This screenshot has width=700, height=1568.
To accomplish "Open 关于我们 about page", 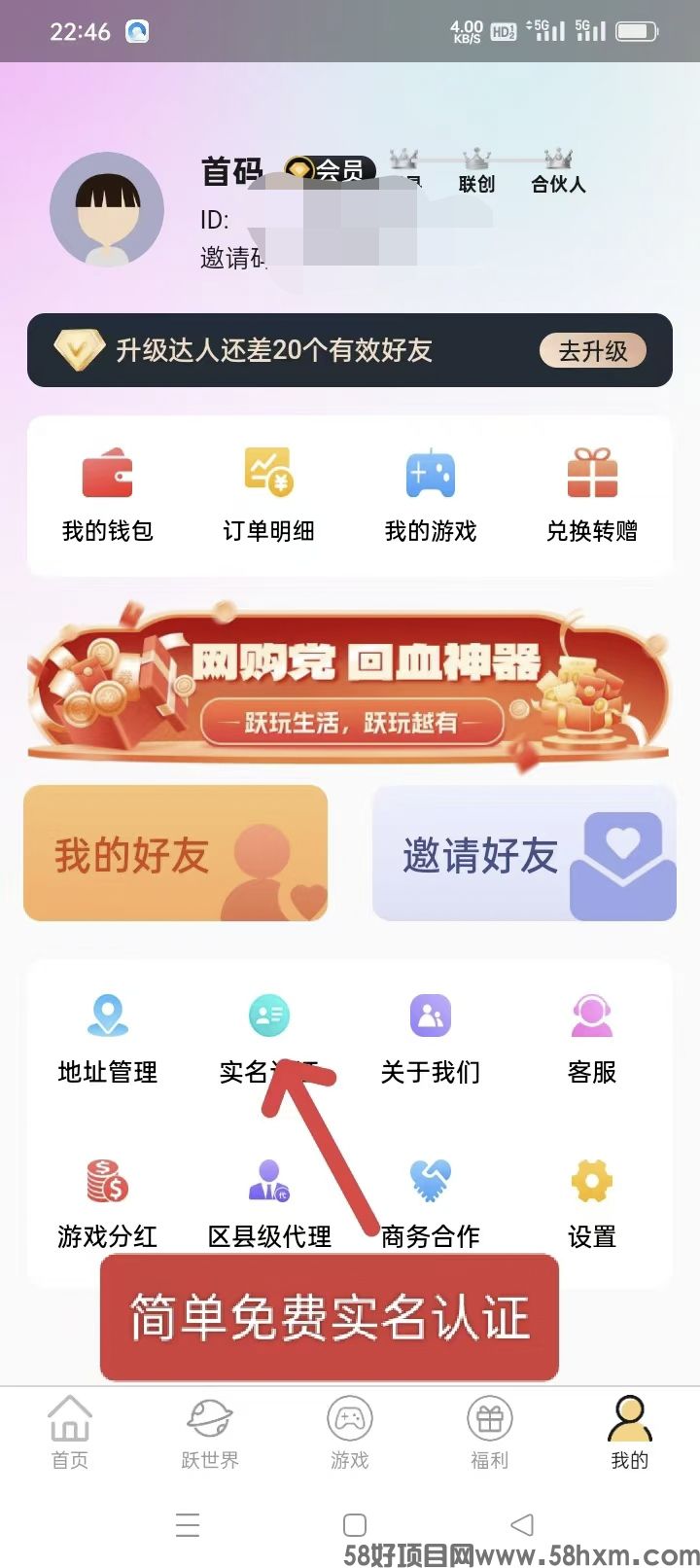I will [430, 1039].
